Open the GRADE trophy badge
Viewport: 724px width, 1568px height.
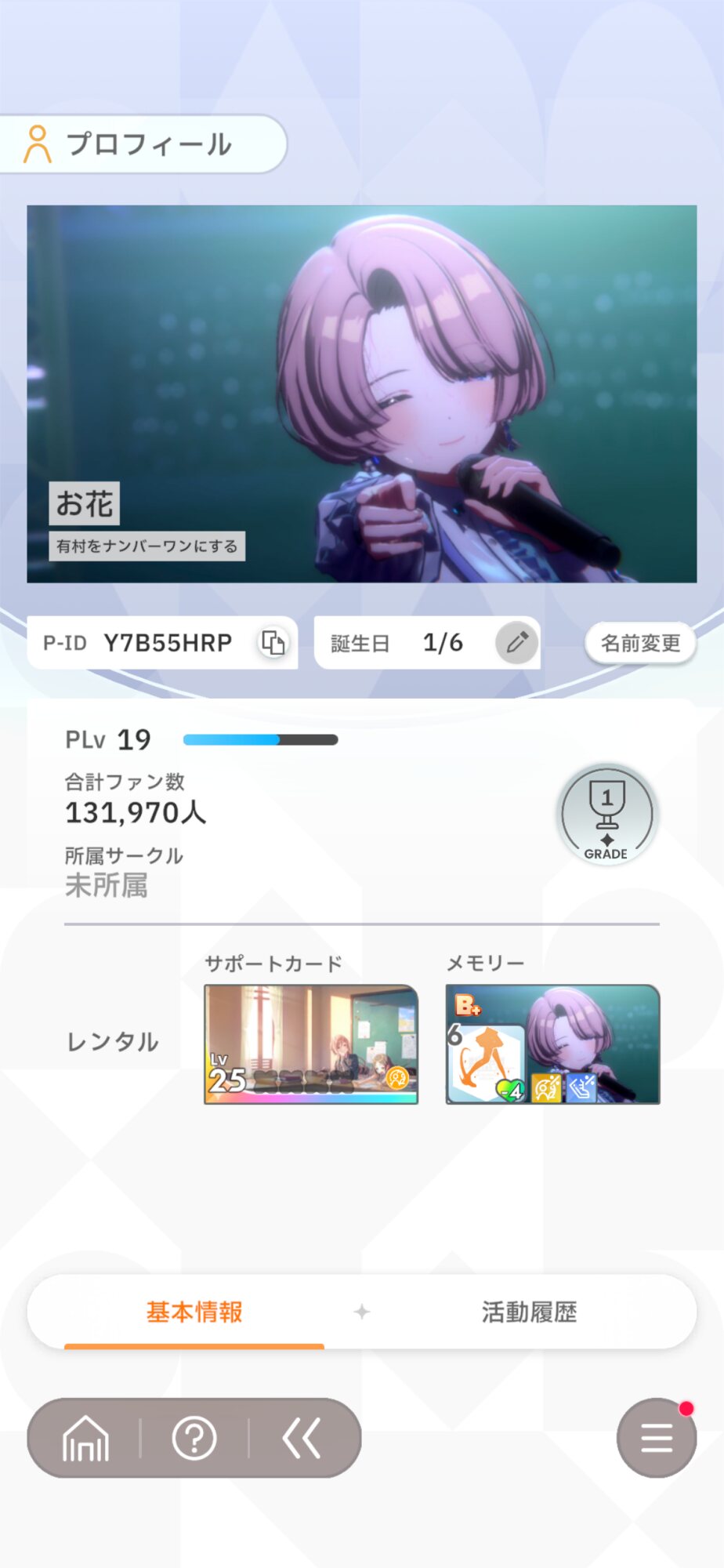pyautogui.click(x=606, y=815)
